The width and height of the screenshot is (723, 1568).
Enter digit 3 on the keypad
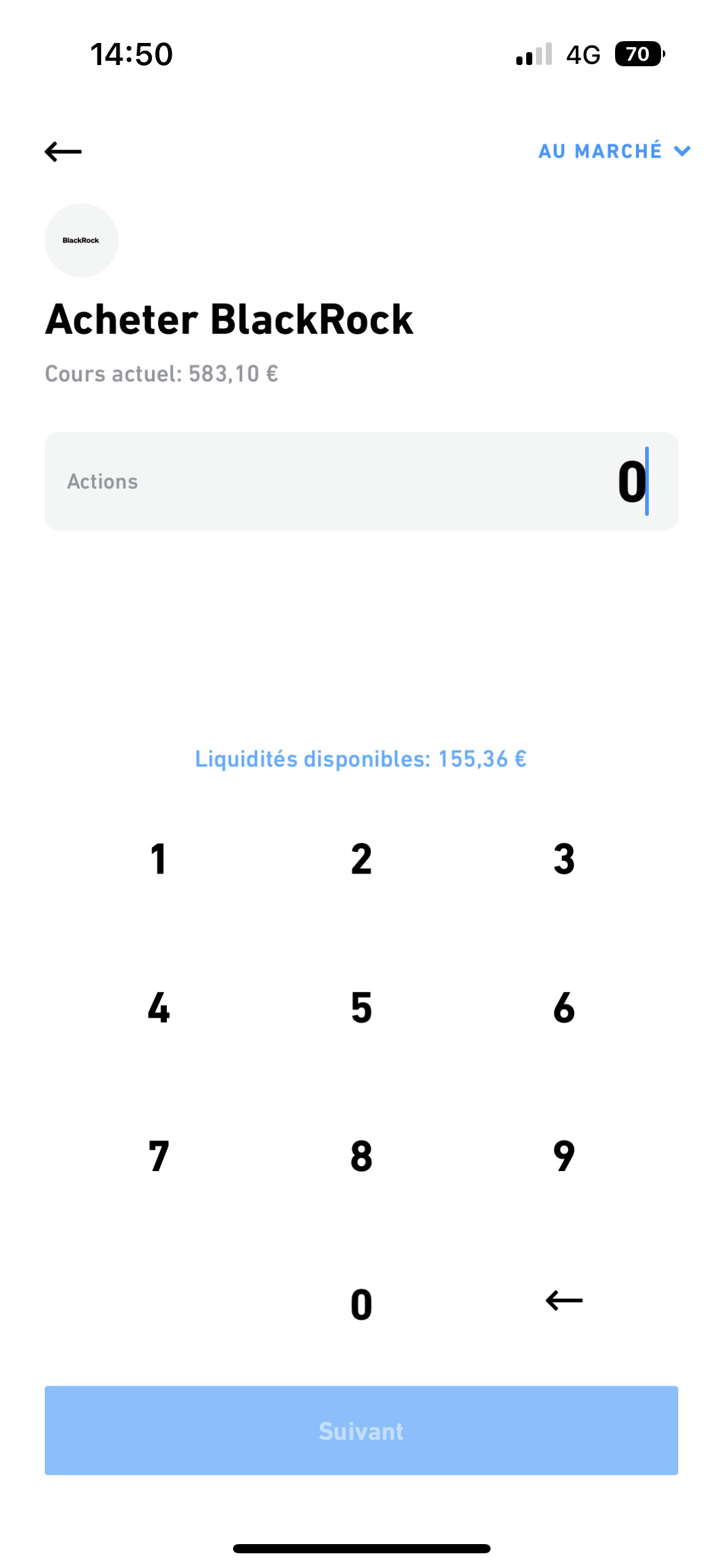pos(564,858)
